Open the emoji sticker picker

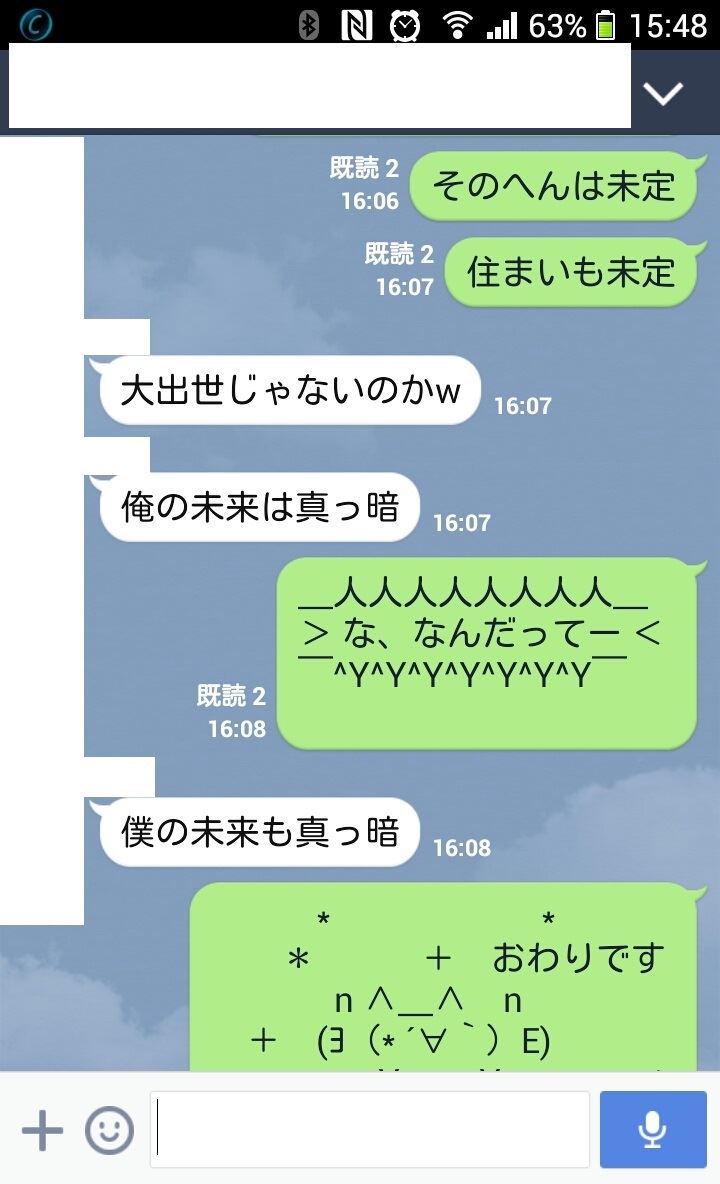click(109, 1130)
